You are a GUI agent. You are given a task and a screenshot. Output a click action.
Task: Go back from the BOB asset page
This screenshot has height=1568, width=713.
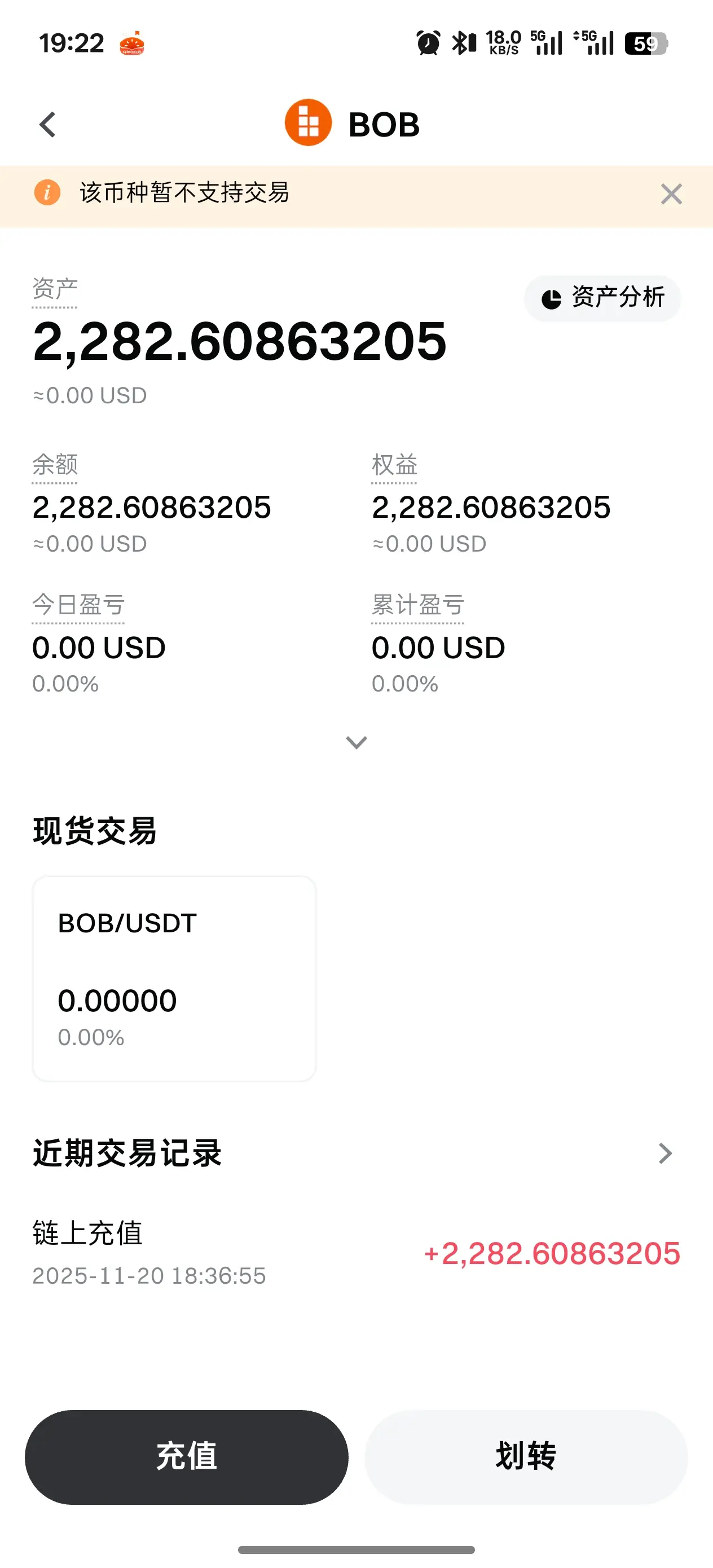click(x=47, y=125)
